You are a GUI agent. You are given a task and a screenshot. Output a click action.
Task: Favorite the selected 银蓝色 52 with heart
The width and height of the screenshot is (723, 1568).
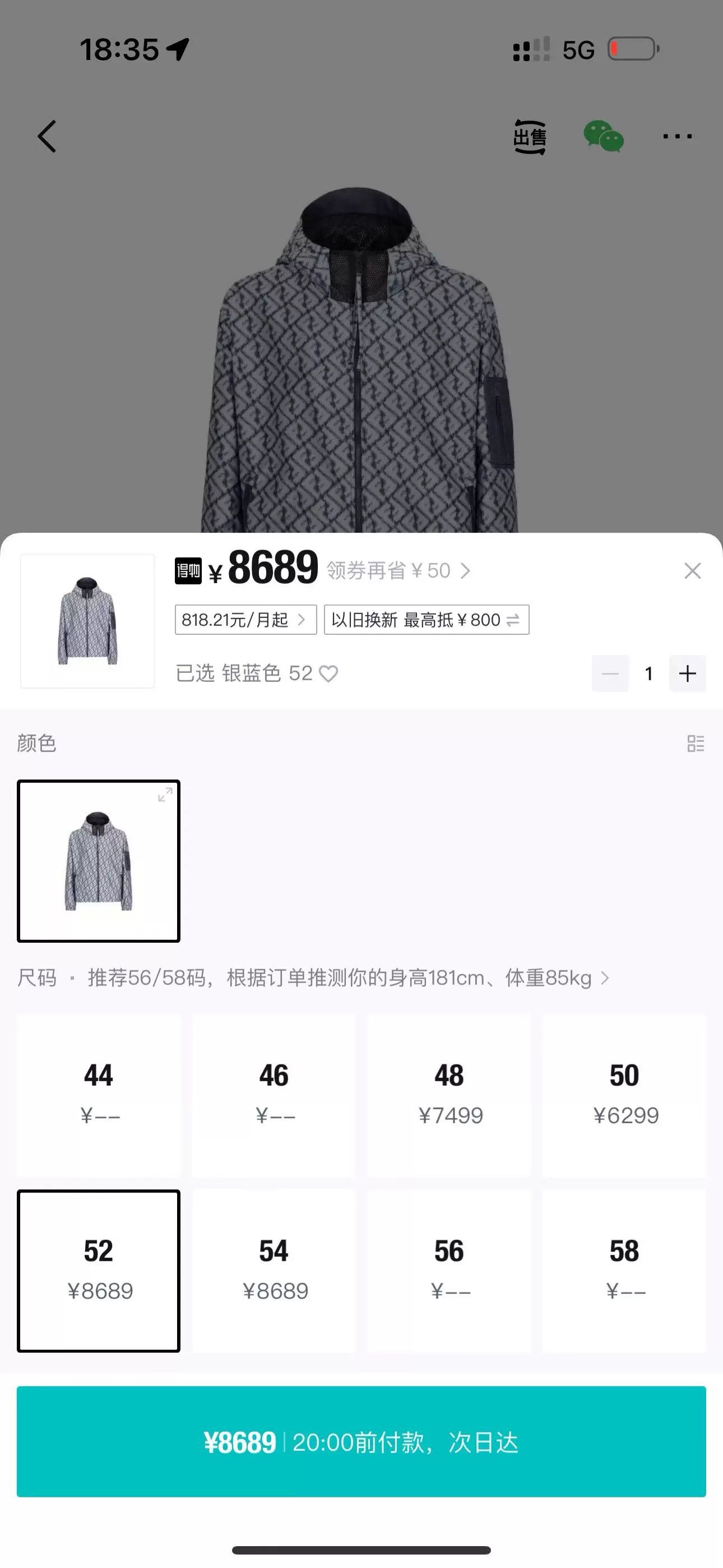(x=328, y=673)
